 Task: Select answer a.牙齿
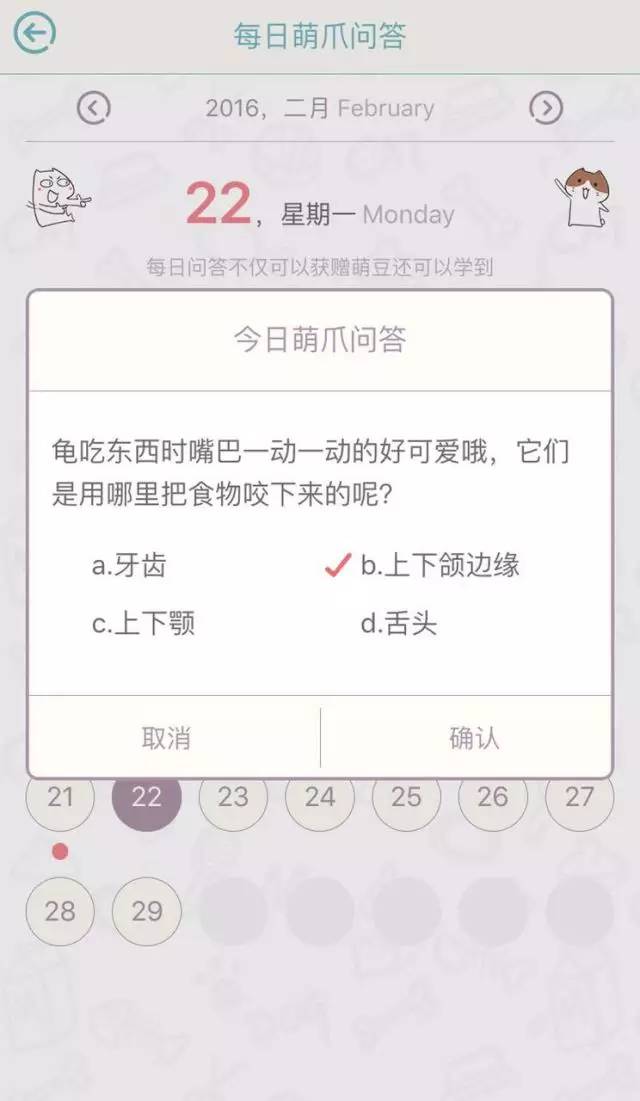[x=129, y=565]
